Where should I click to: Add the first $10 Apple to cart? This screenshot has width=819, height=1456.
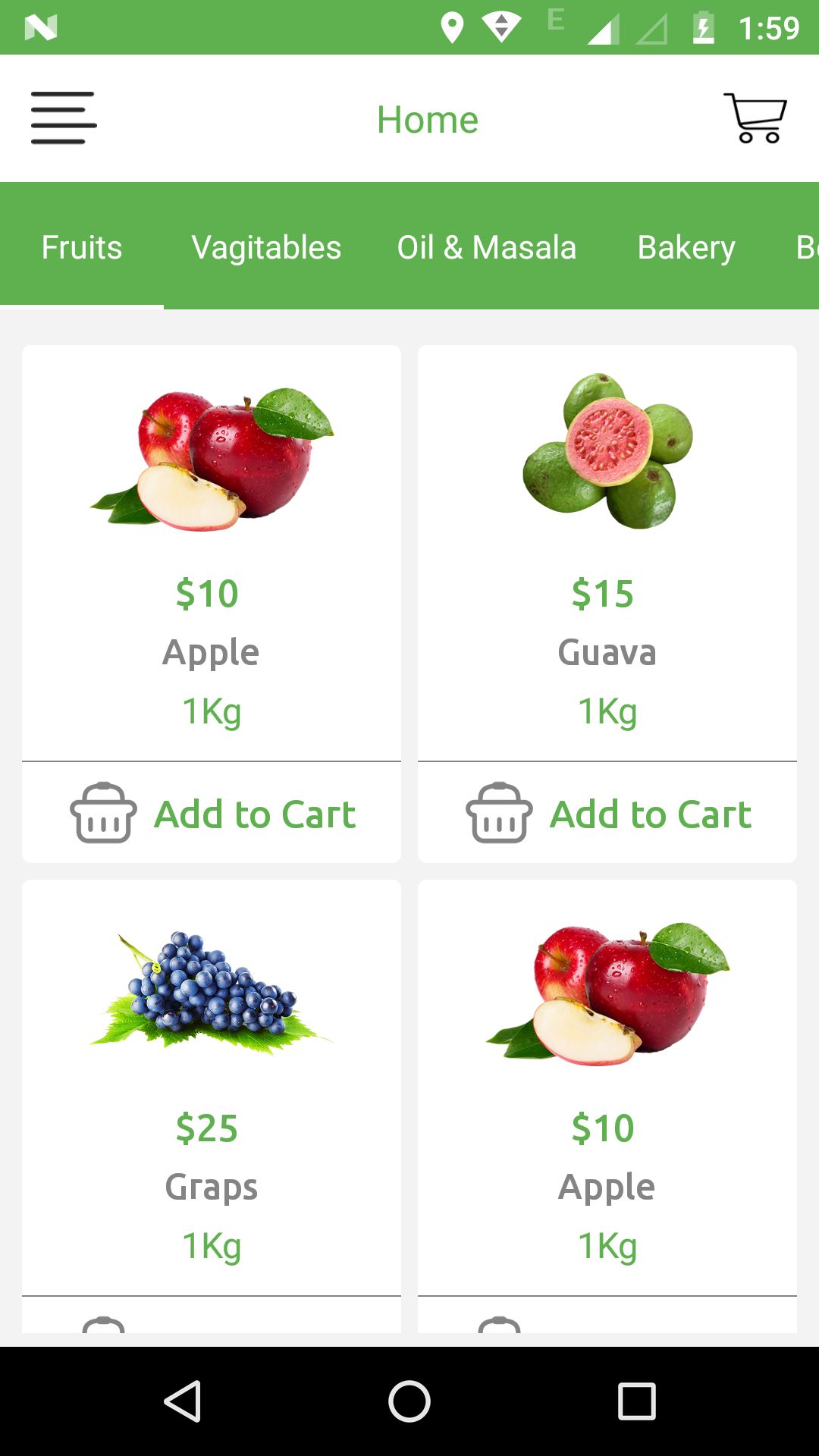[x=212, y=814]
